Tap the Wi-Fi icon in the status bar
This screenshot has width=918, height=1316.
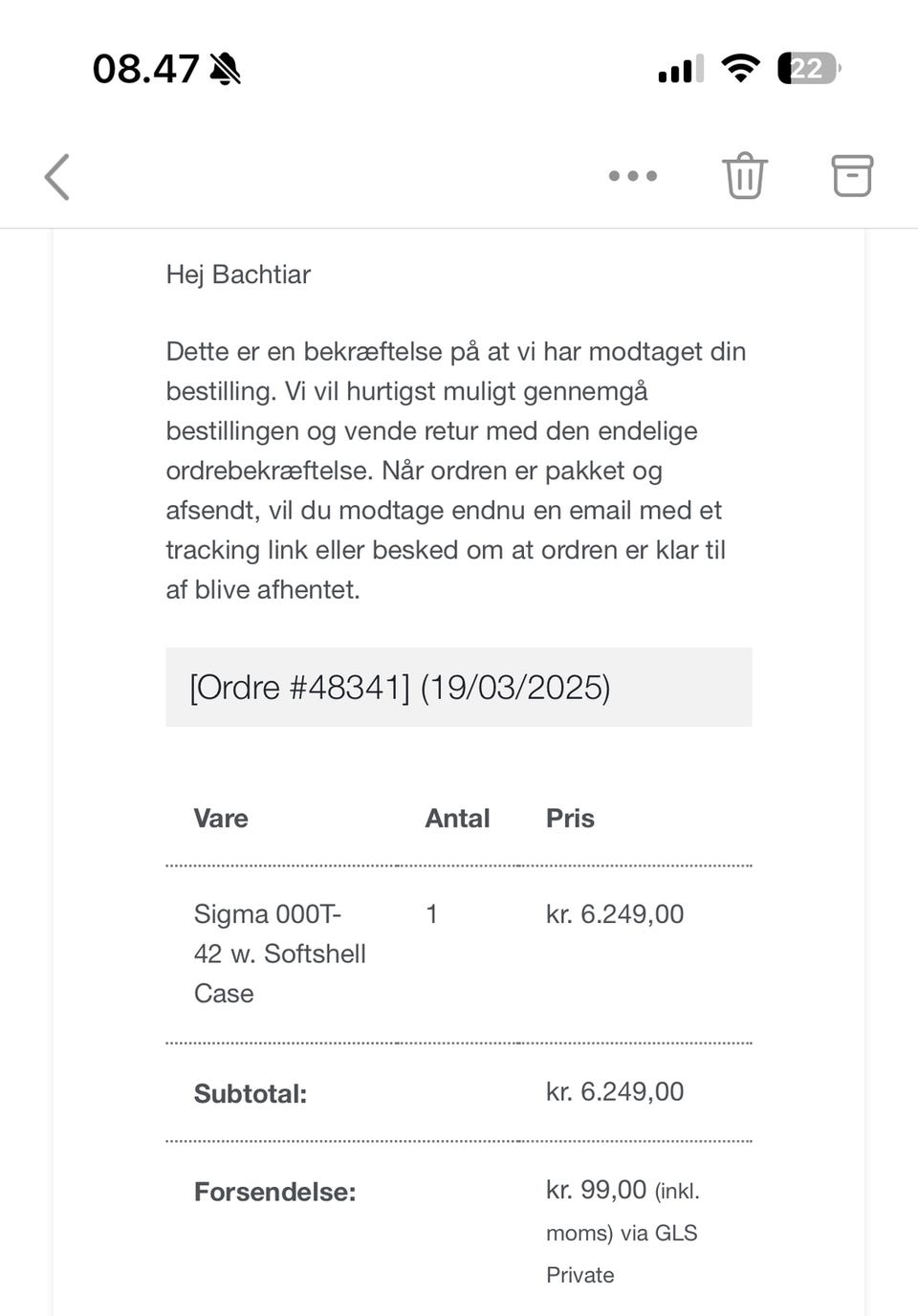point(737,67)
